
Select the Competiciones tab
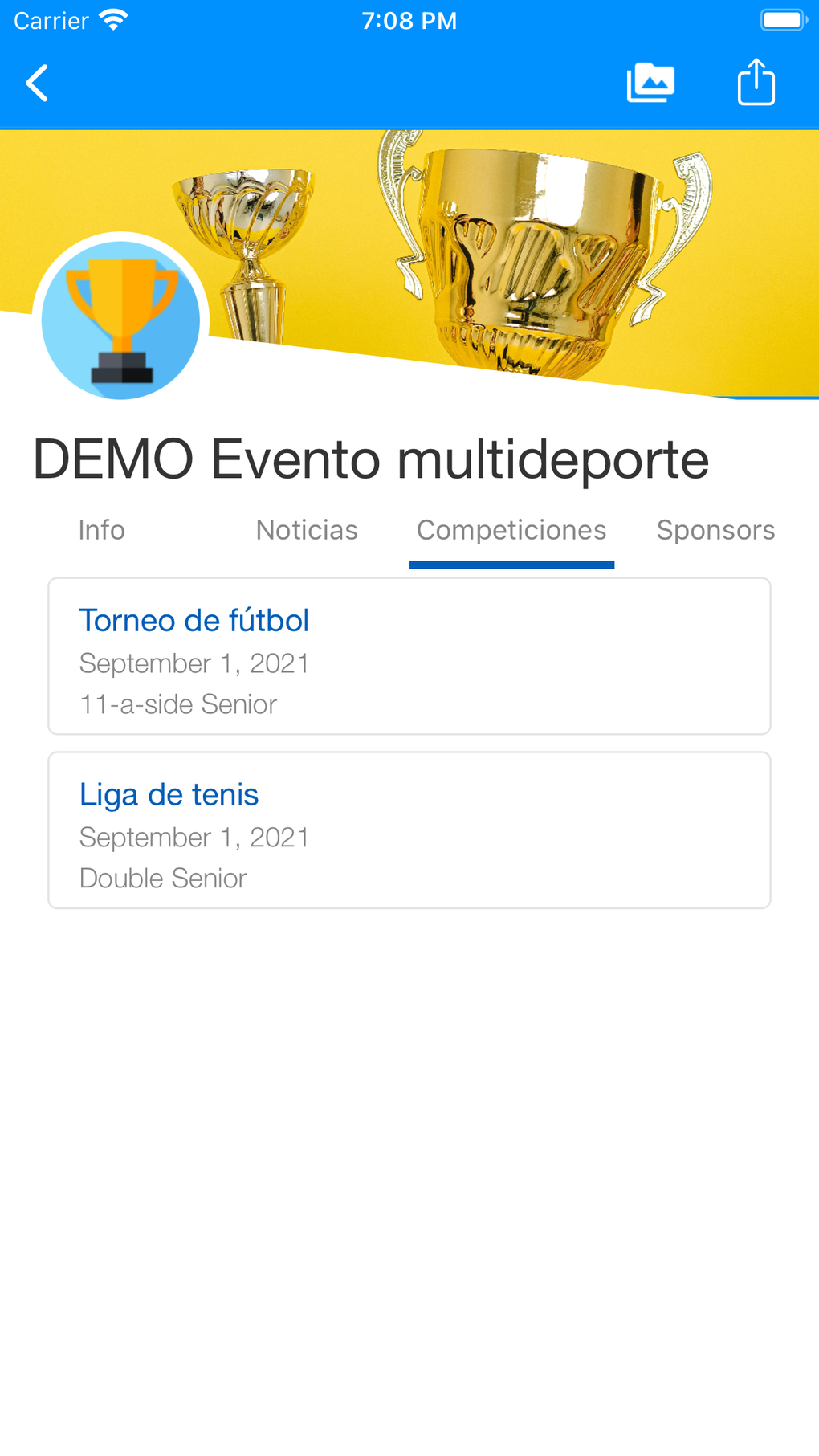(511, 530)
